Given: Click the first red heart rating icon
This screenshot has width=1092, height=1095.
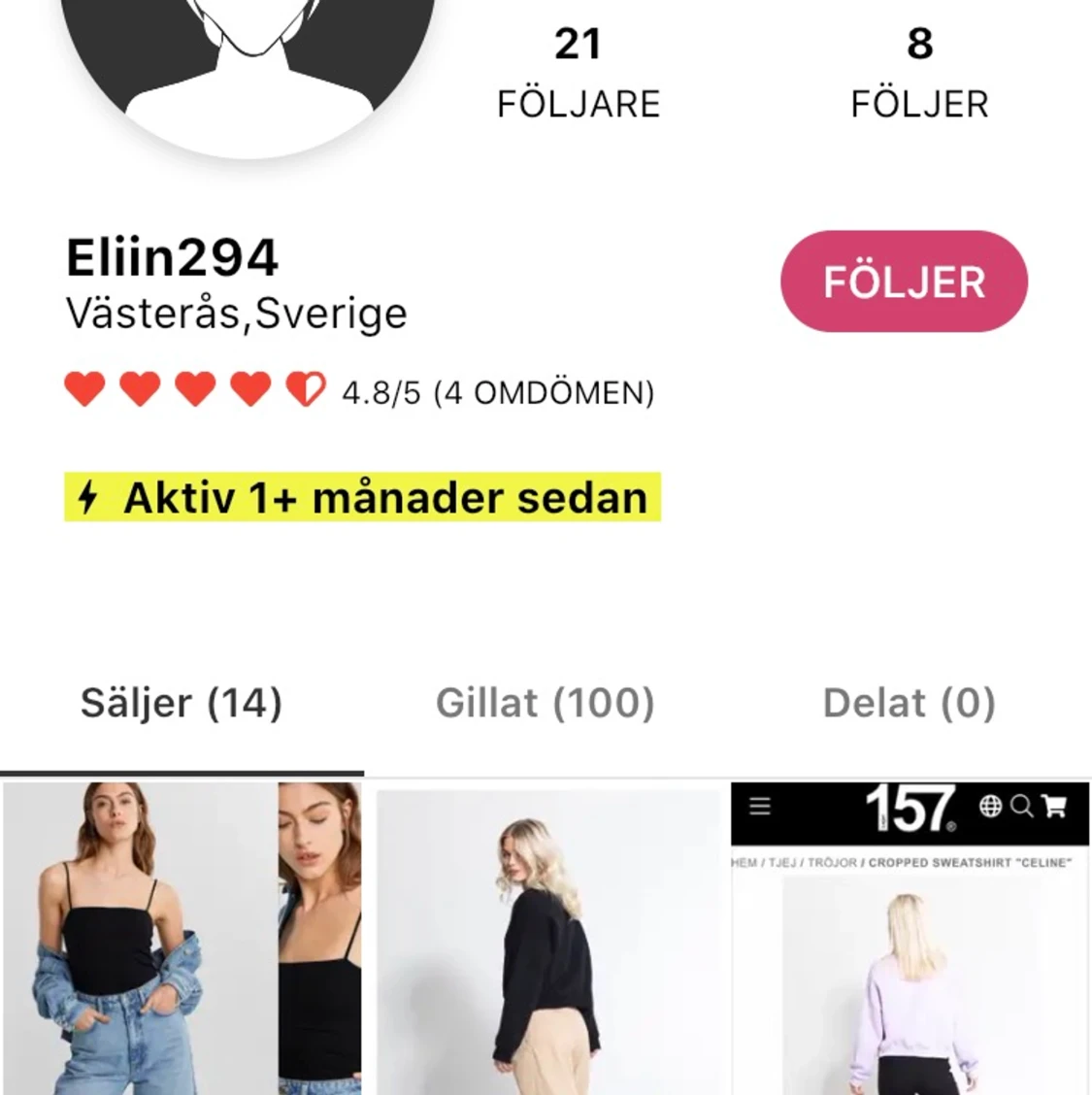Looking at the screenshot, I should (x=84, y=389).
